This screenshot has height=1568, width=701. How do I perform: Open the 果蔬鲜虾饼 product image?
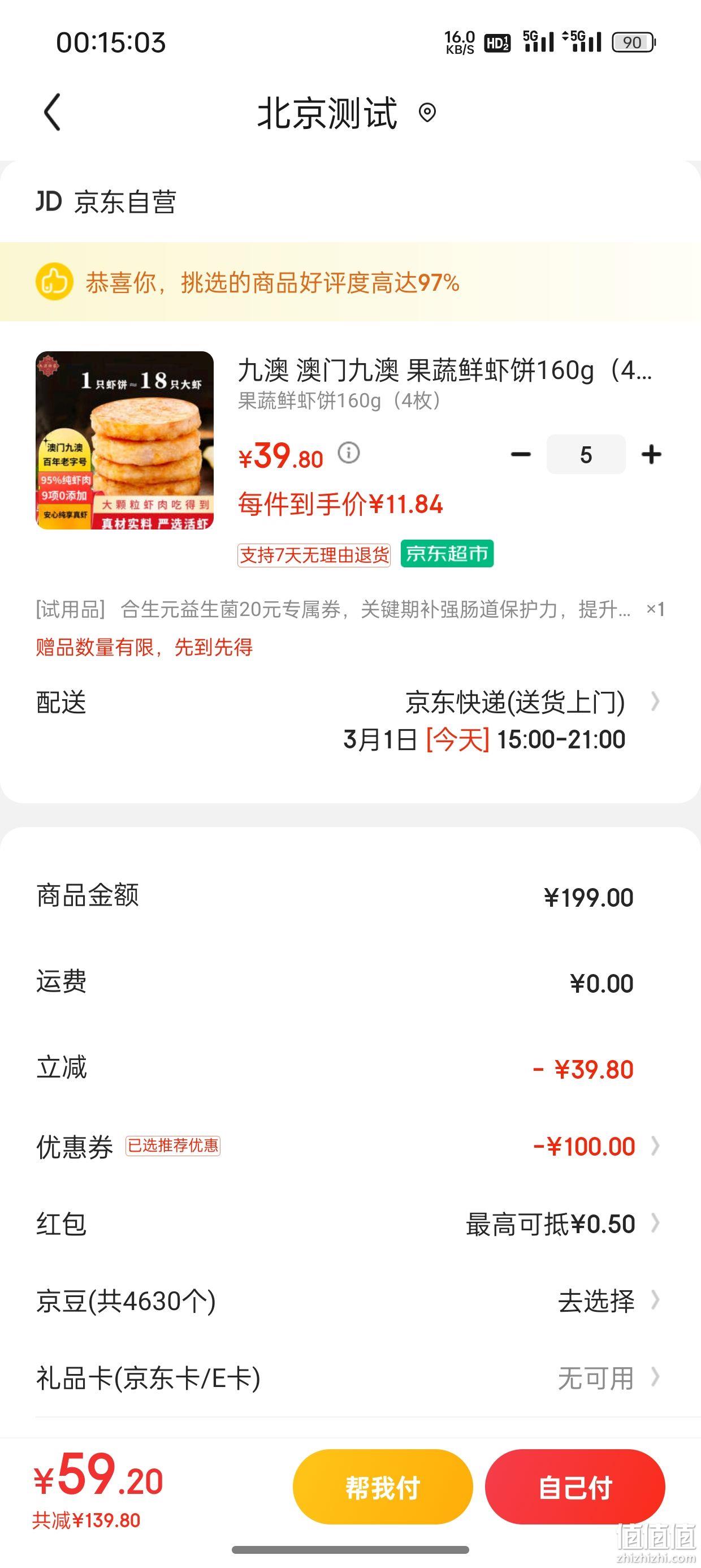pyautogui.click(x=125, y=440)
